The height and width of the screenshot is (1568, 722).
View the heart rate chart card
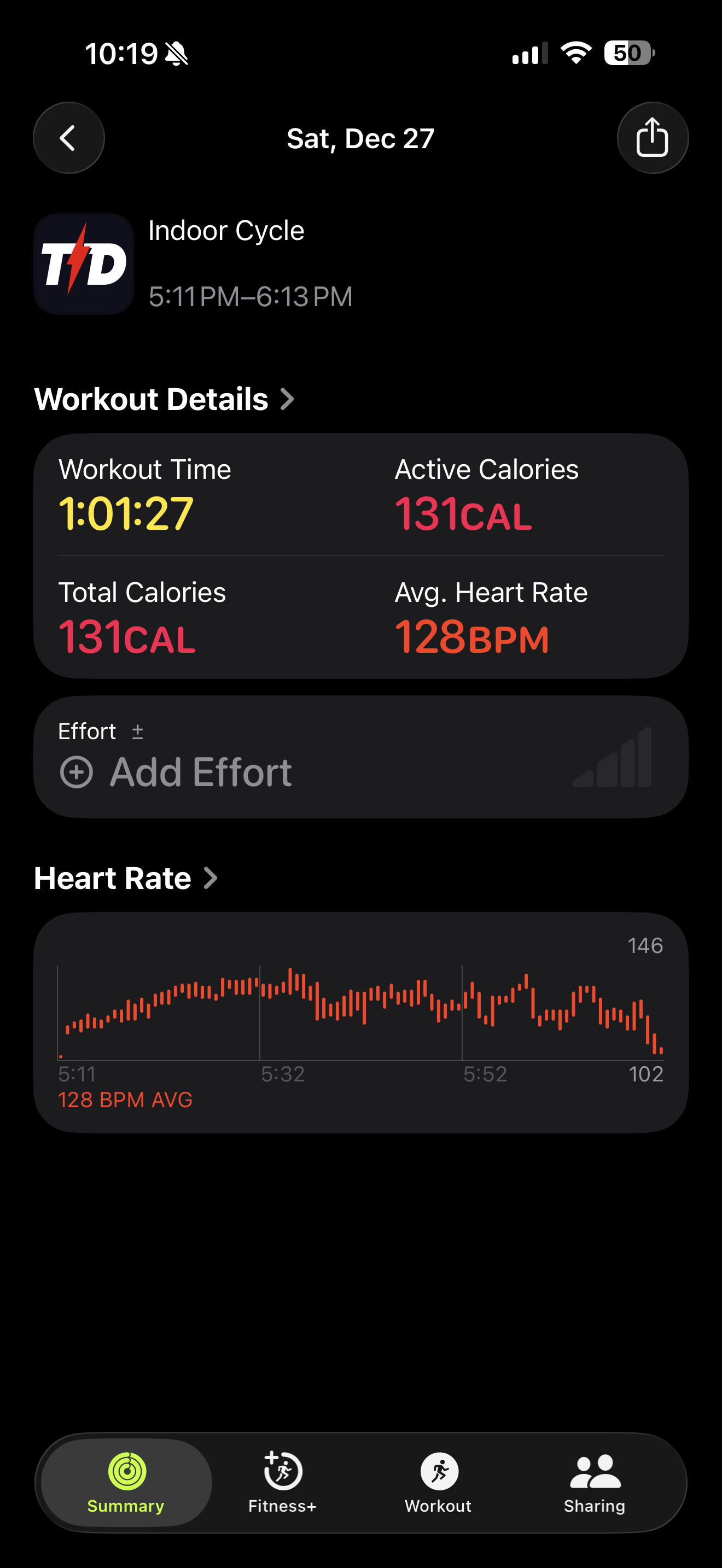(360, 1022)
